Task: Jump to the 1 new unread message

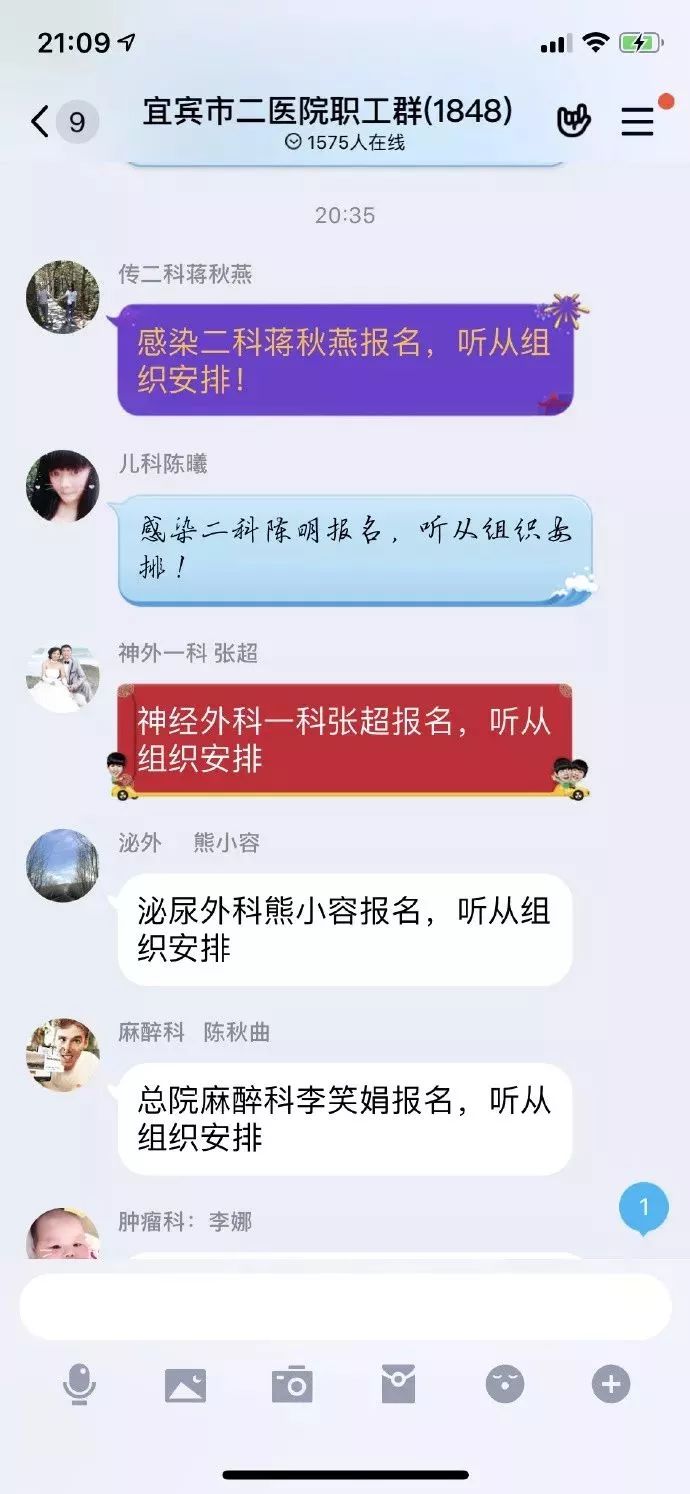Action: [644, 1208]
